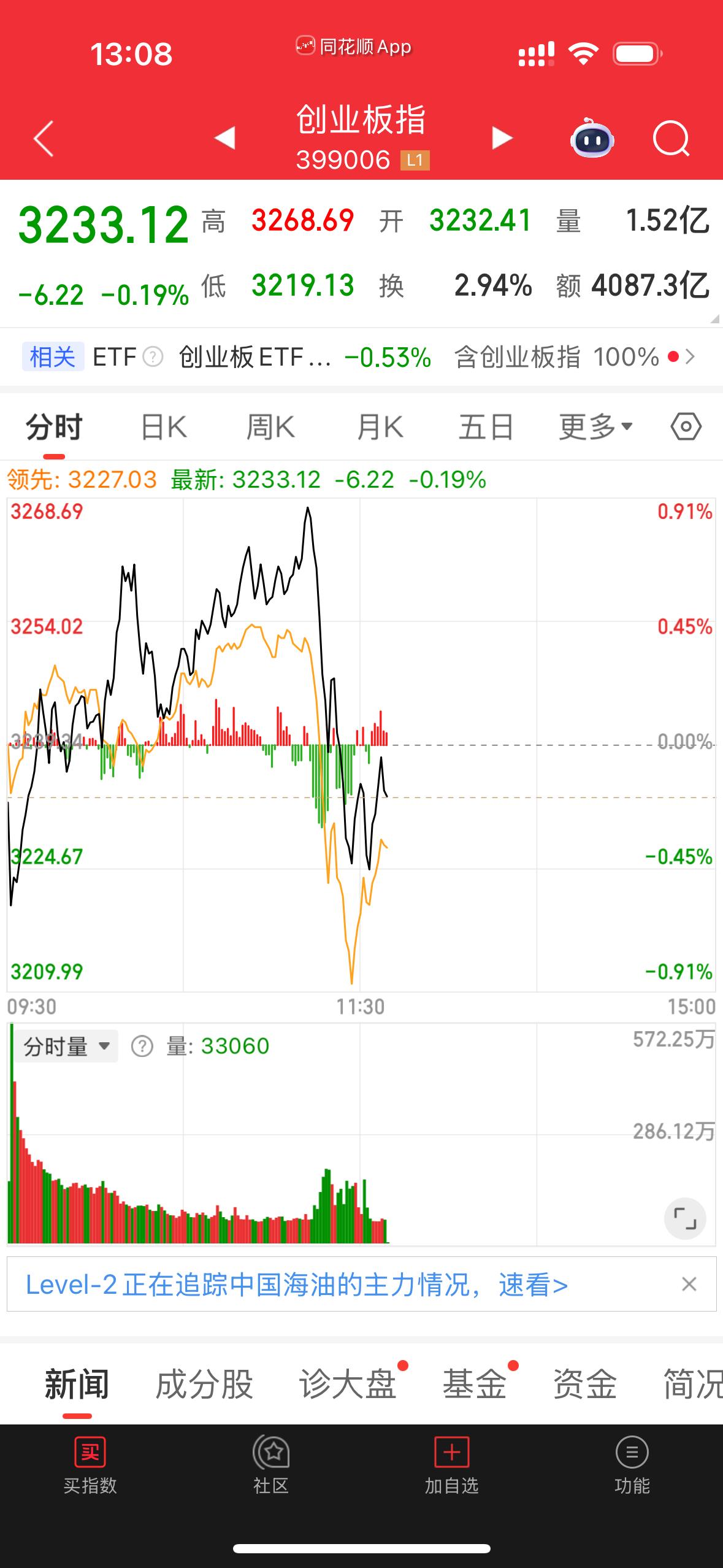Open the 分时量 dropdown
This screenshot has width=723, height=1568.
coord(66,1045)
